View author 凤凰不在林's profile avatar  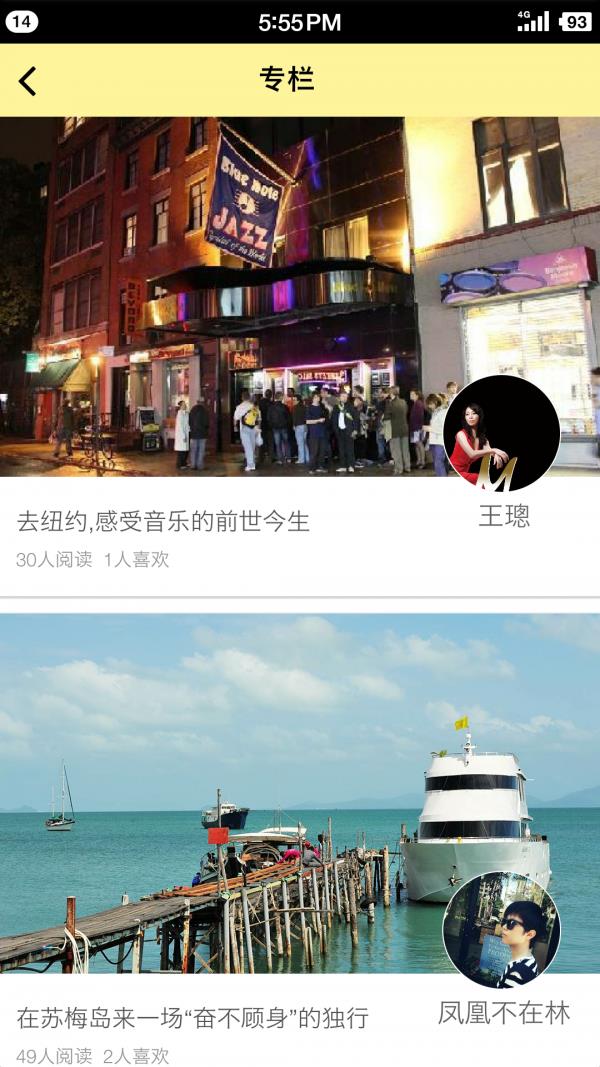point(501,929)
